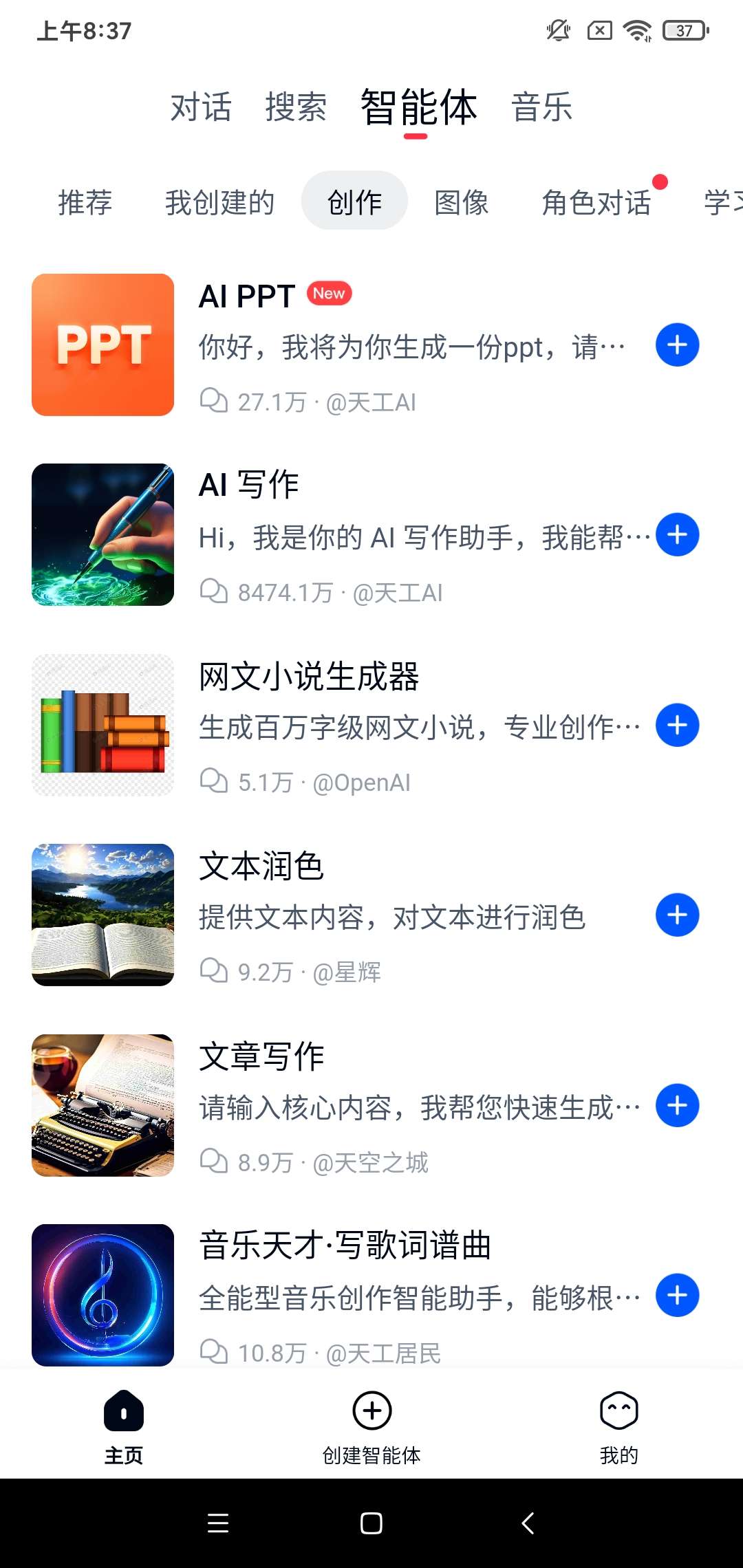Add the AI 写作 agent
Viewport: 743px width, 1568px height.
(677, 535)
